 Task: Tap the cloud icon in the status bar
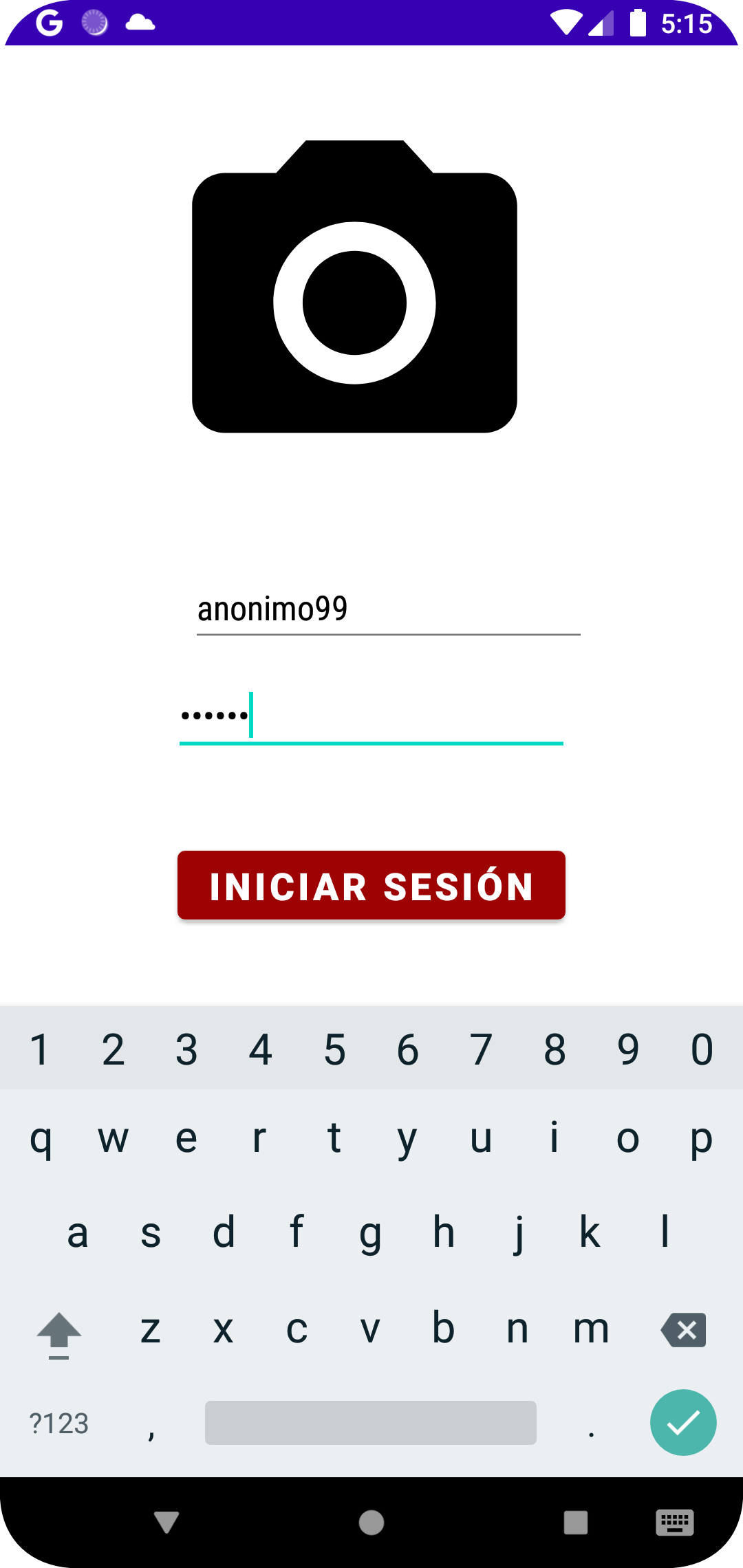click(140, 23)
